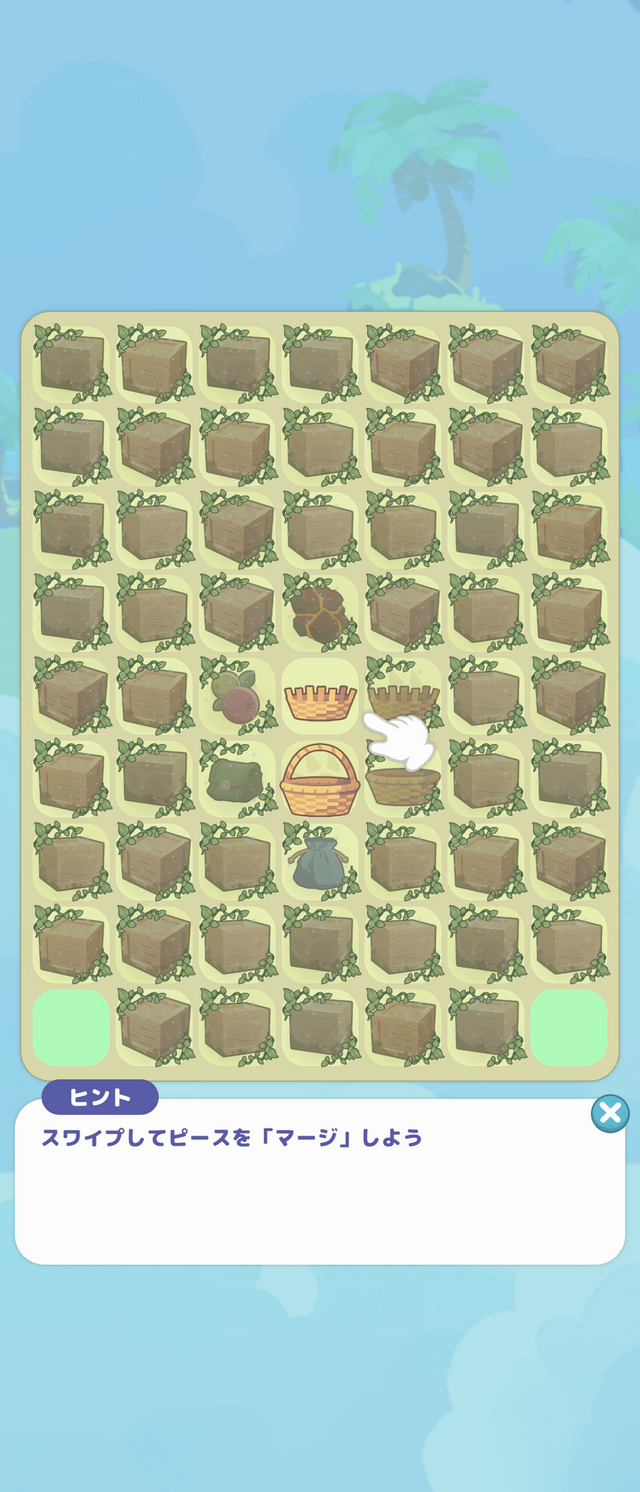The height and width of the screenshot is (1492, 640).
Task: Select the green backpack piece
Action: pyautogui.click(x=236, y=780)
